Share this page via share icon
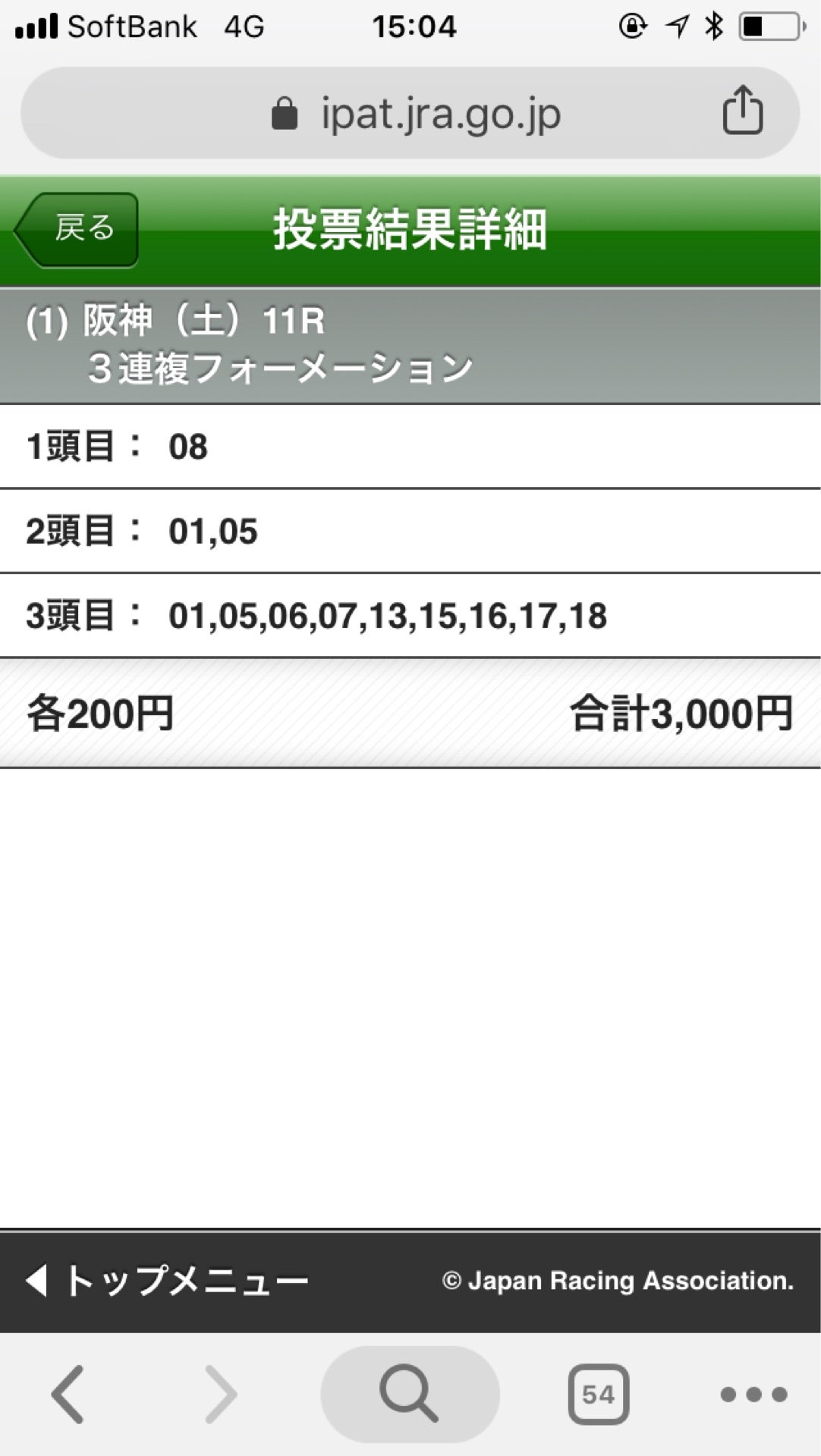Screen dimensions: 821x1456 [742, 111]
